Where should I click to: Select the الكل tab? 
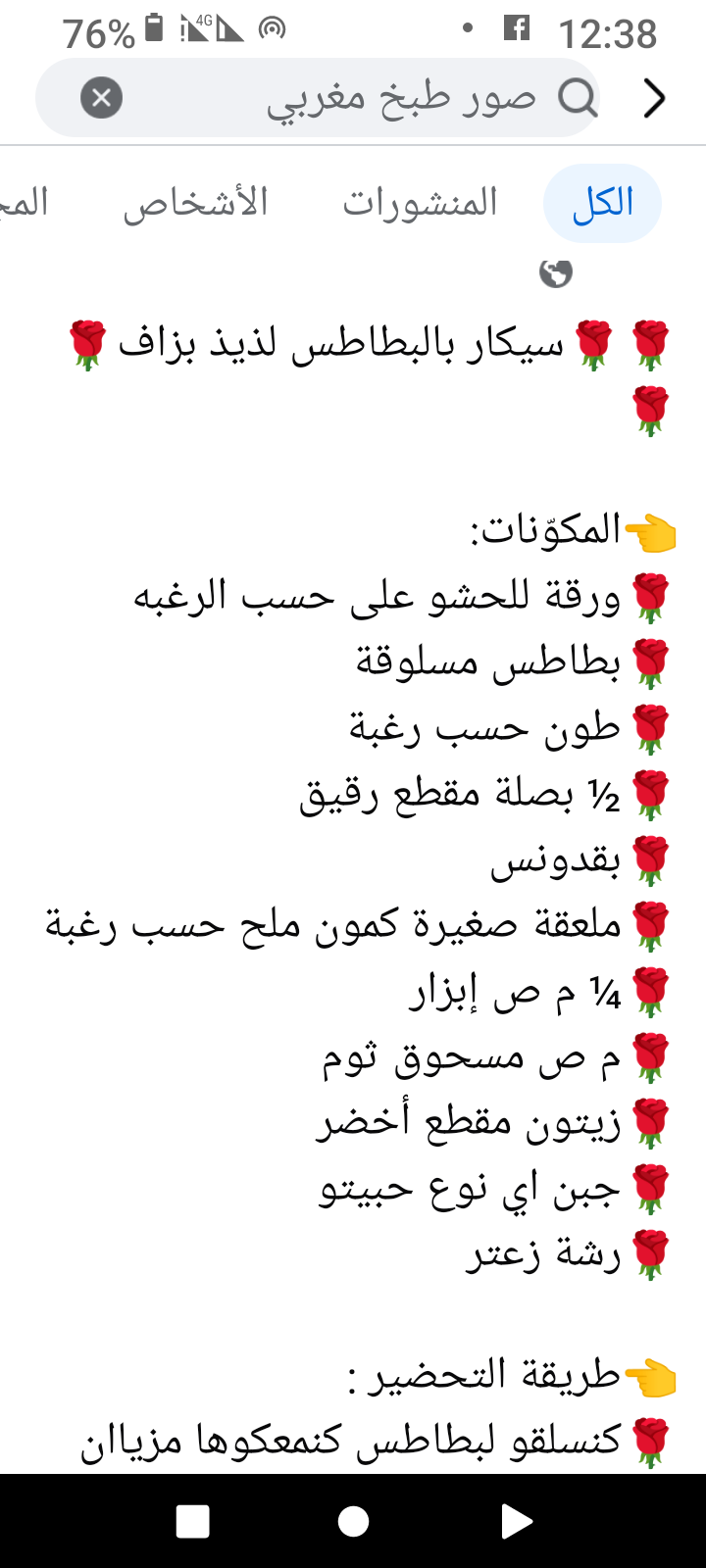click(x=602, y=204)
